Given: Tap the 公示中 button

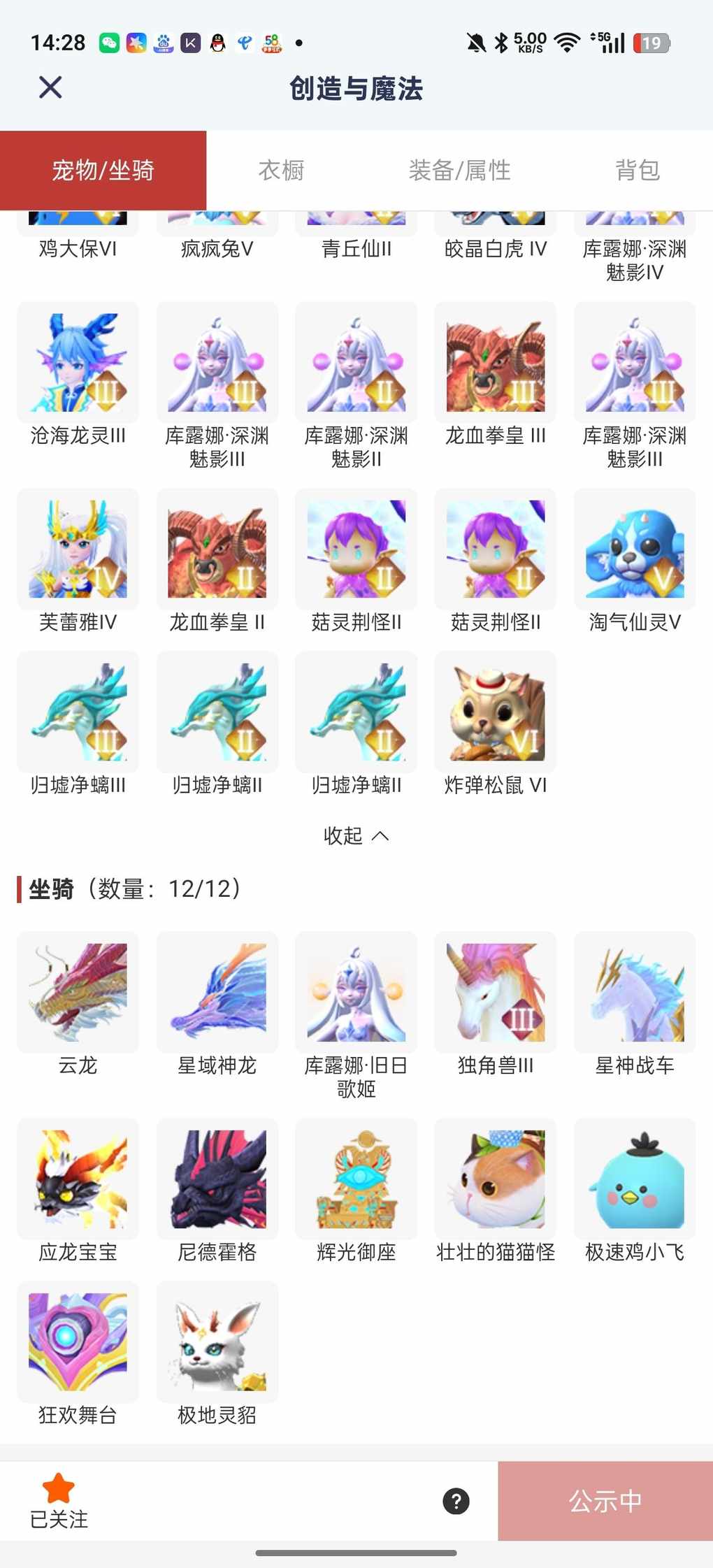Looking at the screenshot, I should (x=605, y=1501).
